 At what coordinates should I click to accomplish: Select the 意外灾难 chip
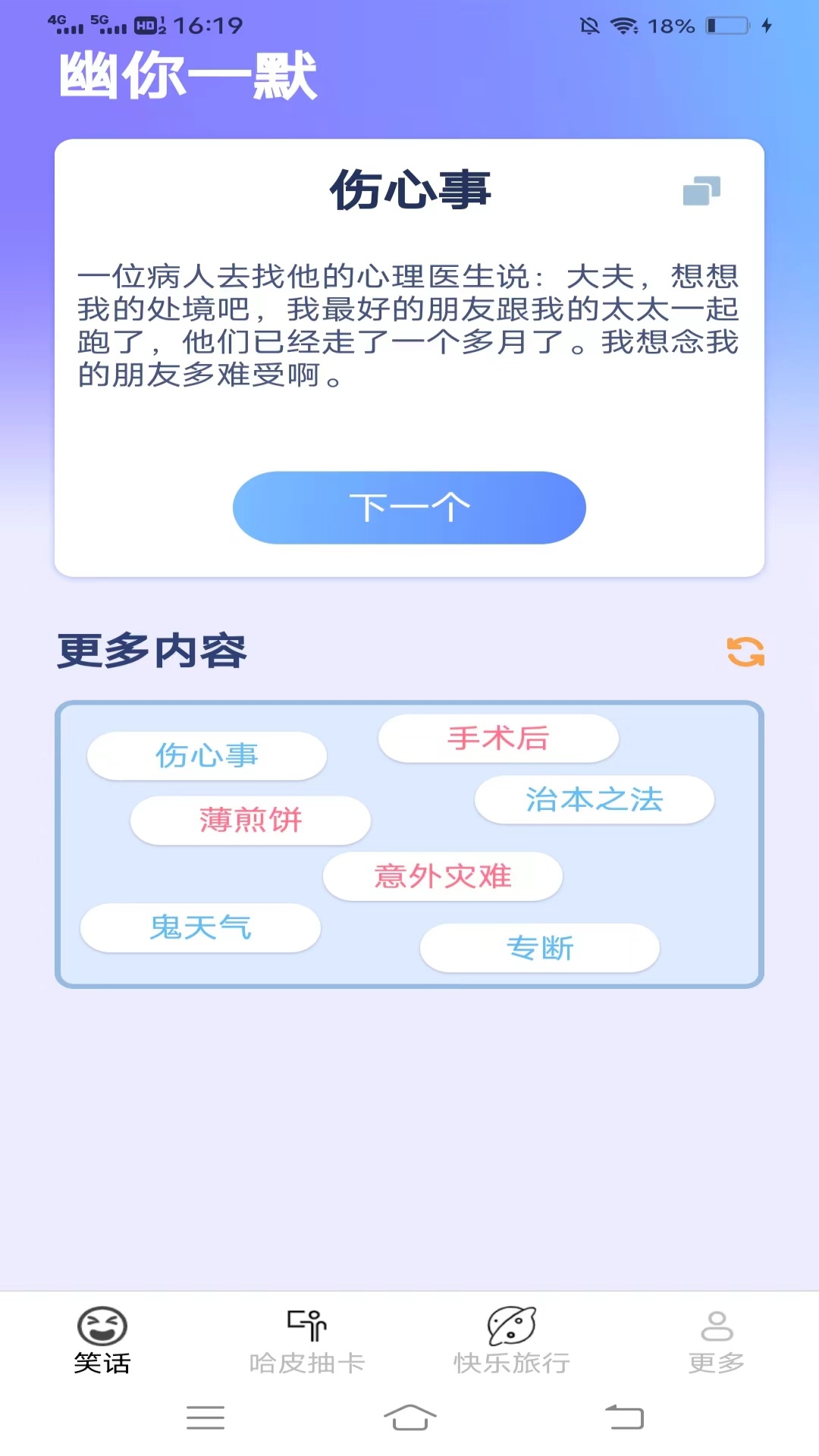pos(443,876)
